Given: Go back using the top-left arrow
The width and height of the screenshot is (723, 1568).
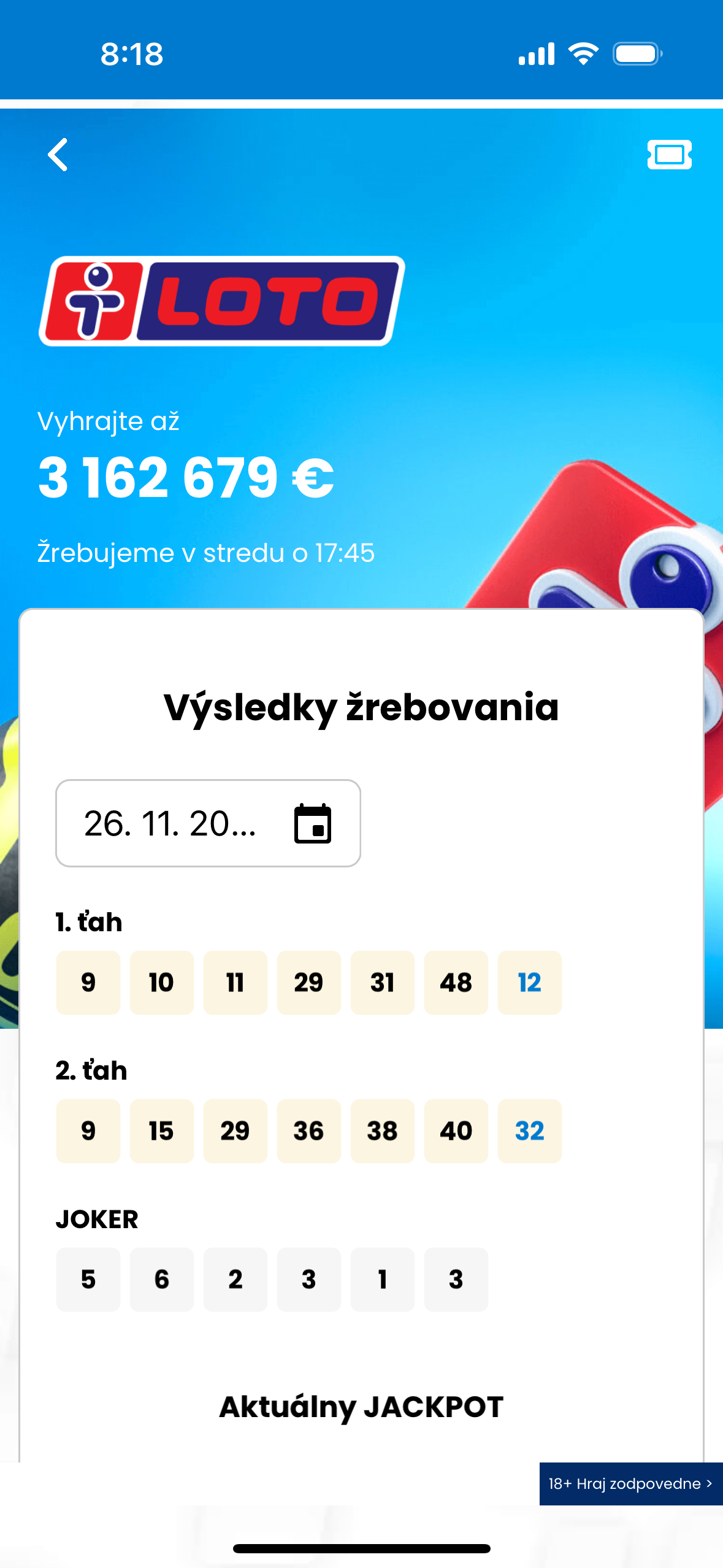Looking at the screenshot, I should [x=58, y=155].
